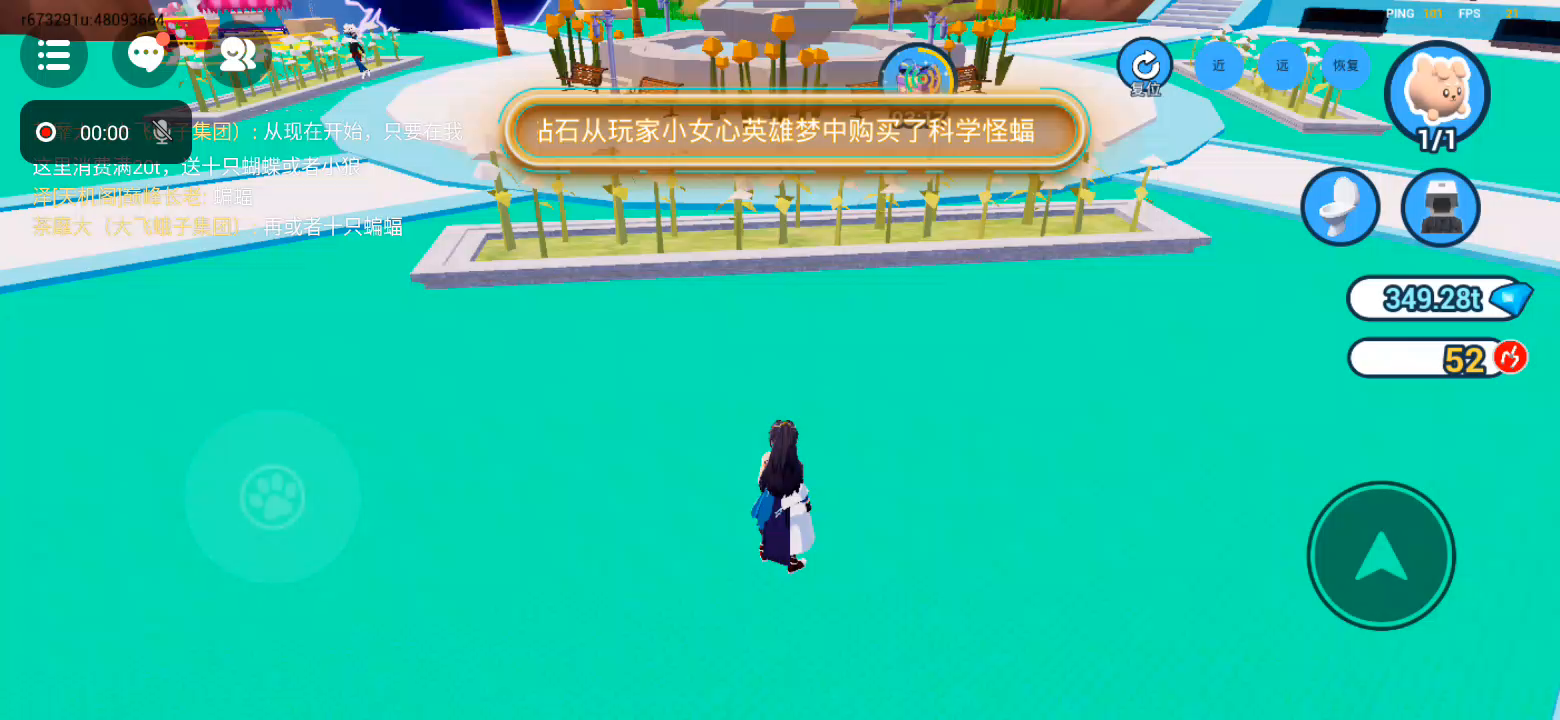Tap the dark machine icon button
Image resolution: width=1560 pixels, height=720 pixels.
(x=1440, y=207)
